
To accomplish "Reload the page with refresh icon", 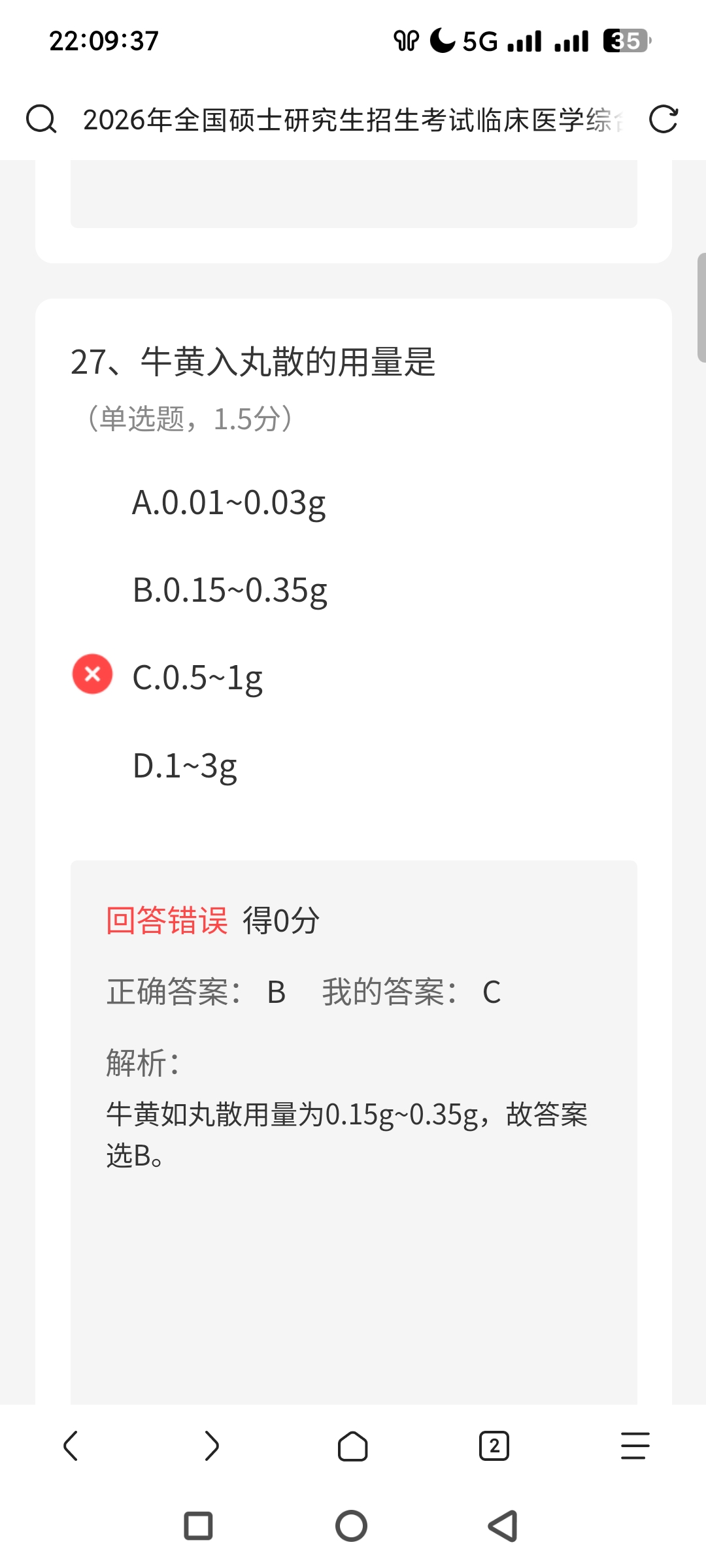I will 663,120.
